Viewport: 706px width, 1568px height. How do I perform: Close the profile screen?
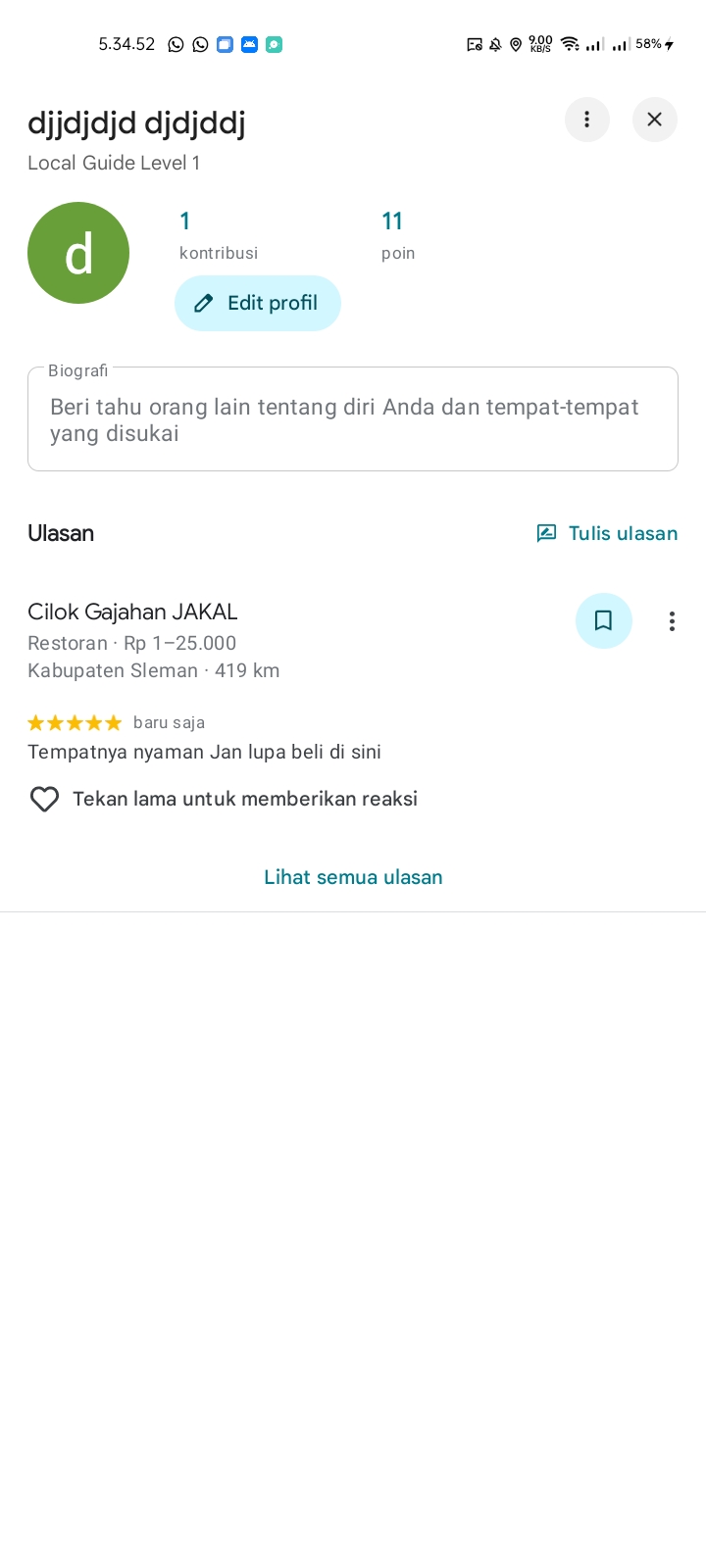(x=654, y=120)
